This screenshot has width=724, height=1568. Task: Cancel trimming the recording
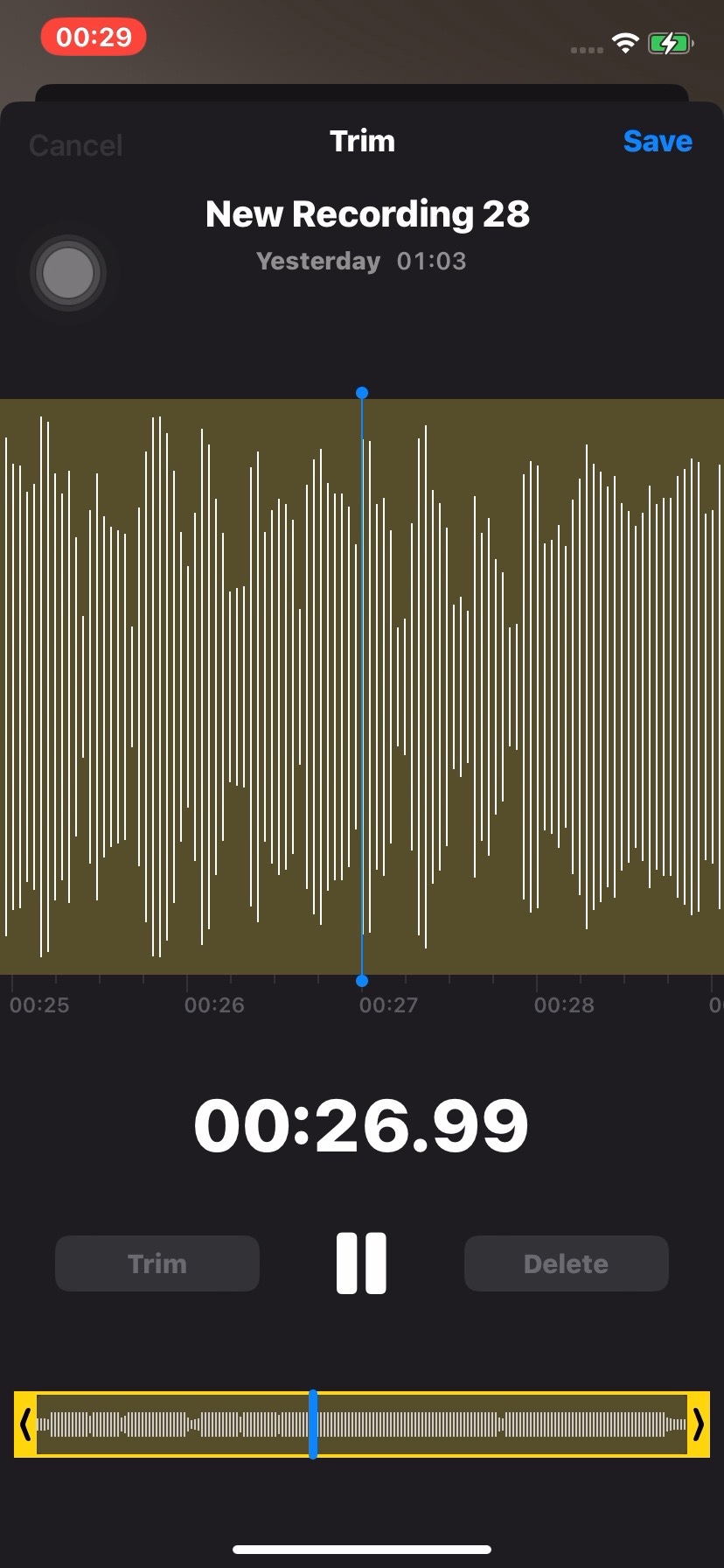76,145
